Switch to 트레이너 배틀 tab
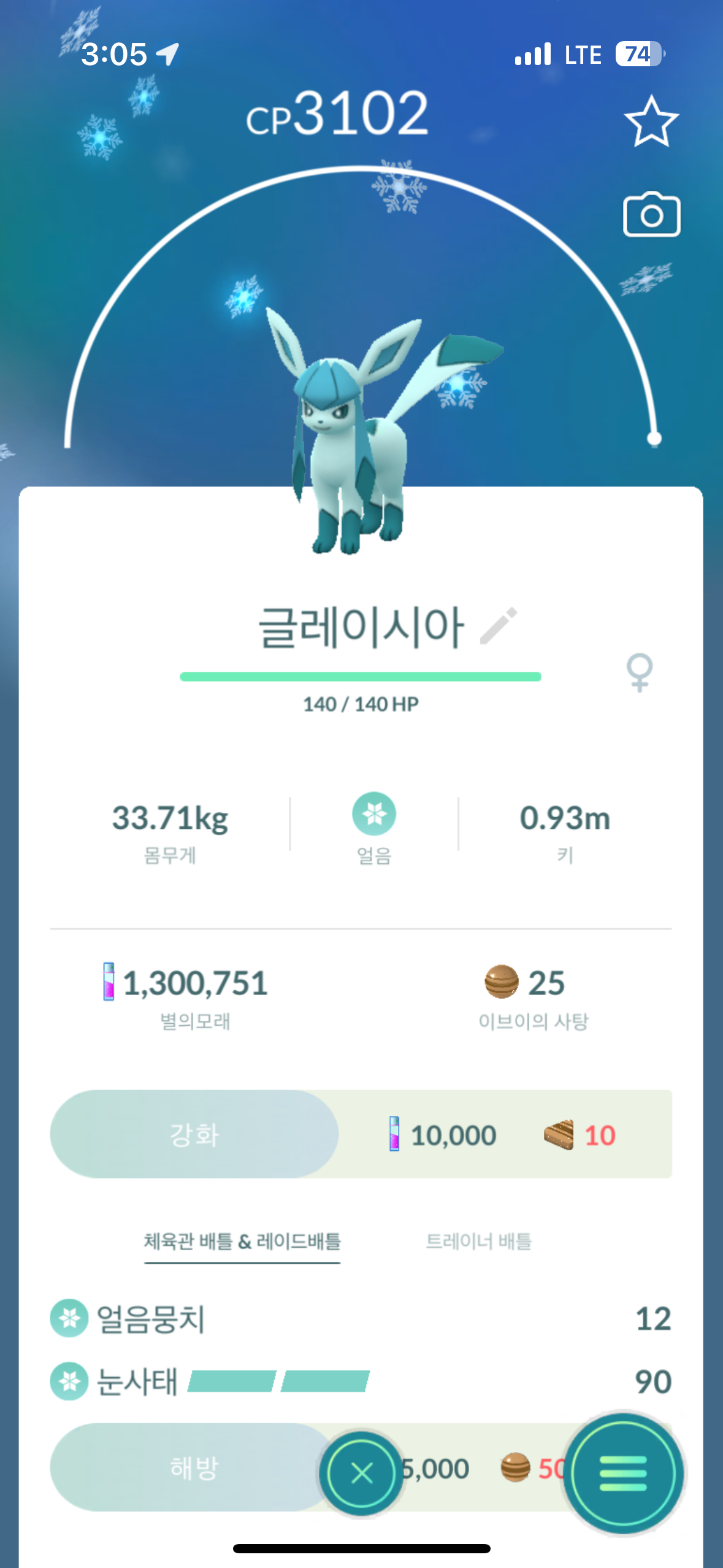The height and width of the screenshot is (1568, 723). pos(478,1241)
